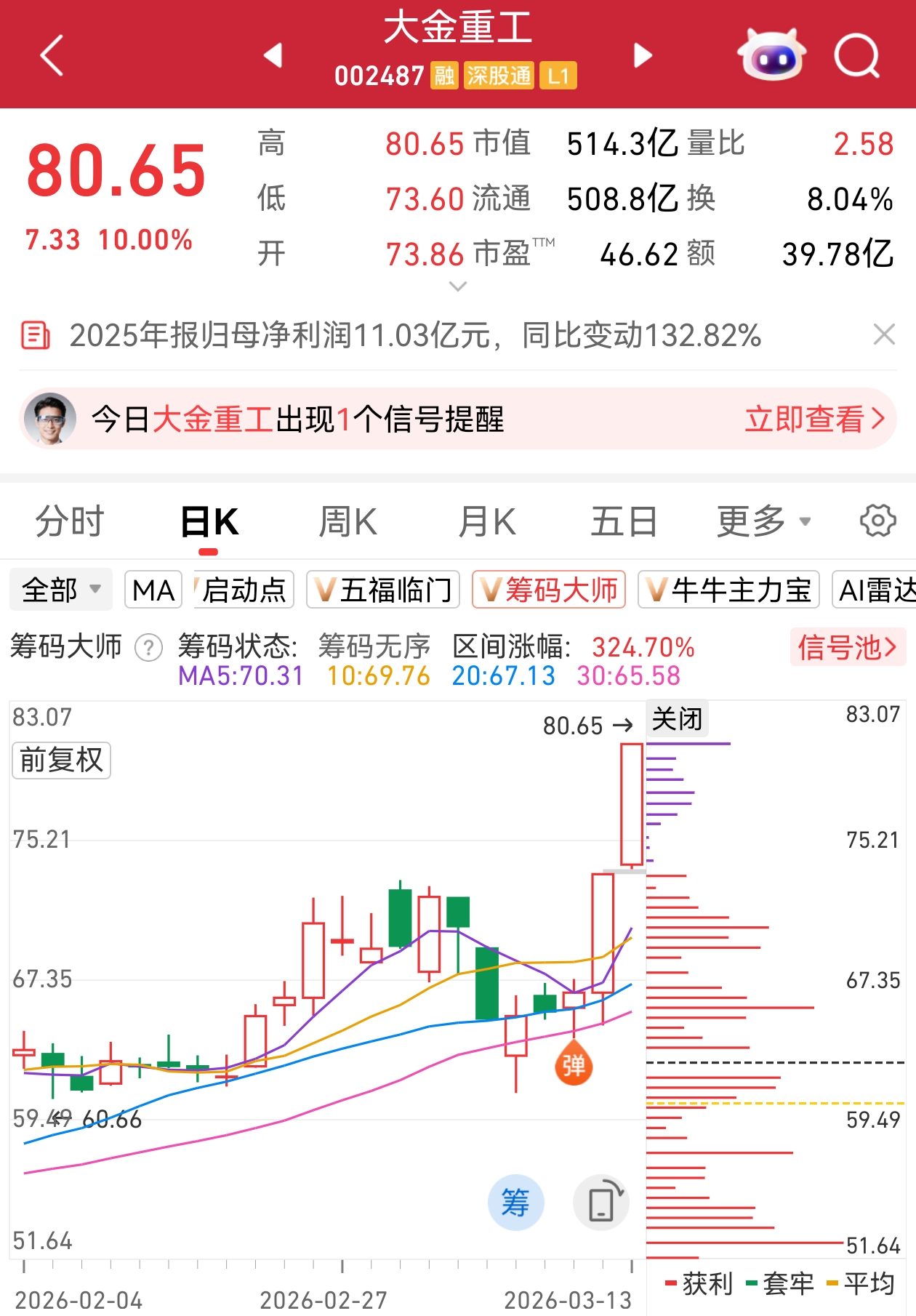Open stock search
The height and width of the screenshot is (1316, 916).
[x=857, y=55]
